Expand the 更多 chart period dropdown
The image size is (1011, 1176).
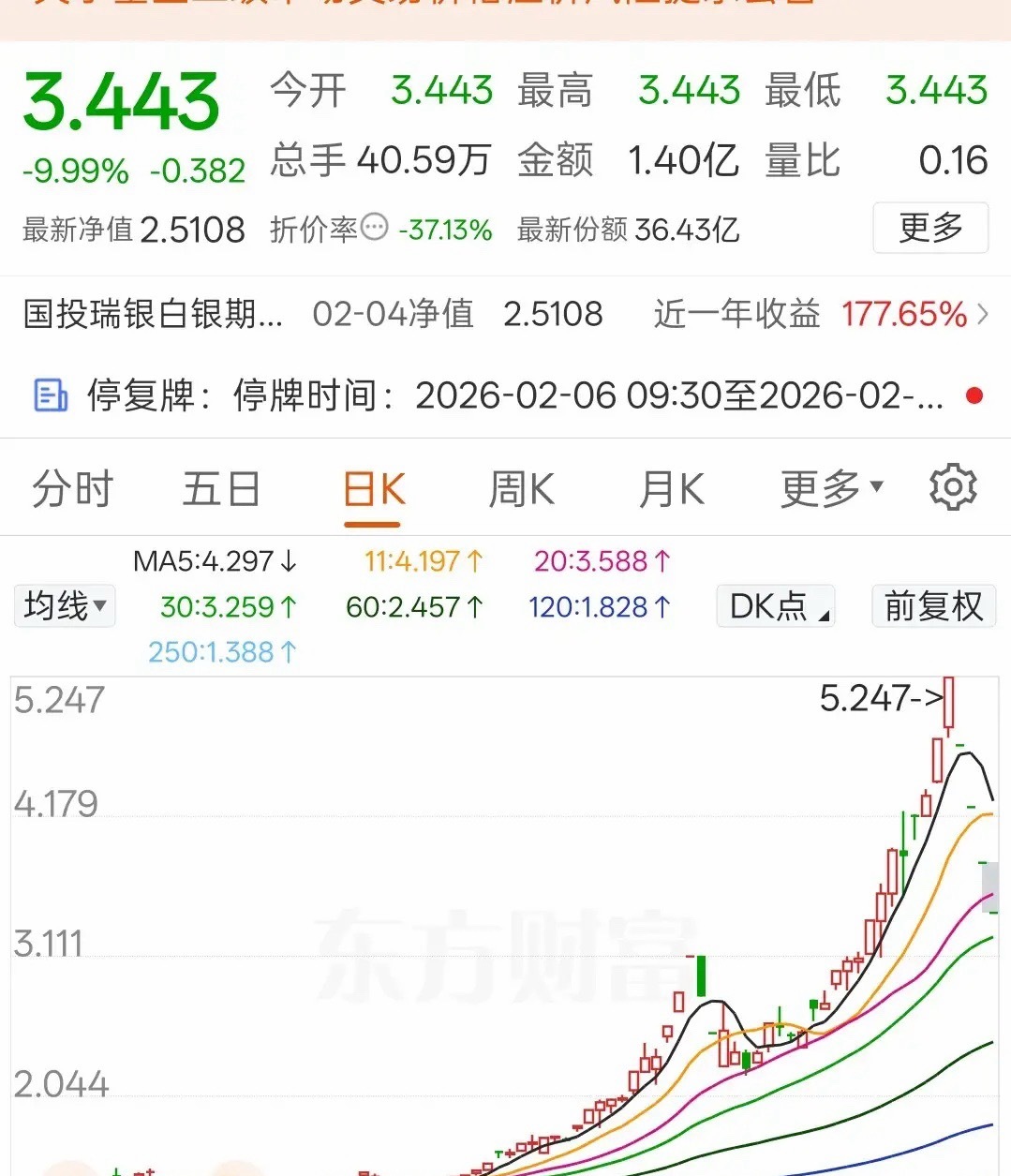point(829,487)
